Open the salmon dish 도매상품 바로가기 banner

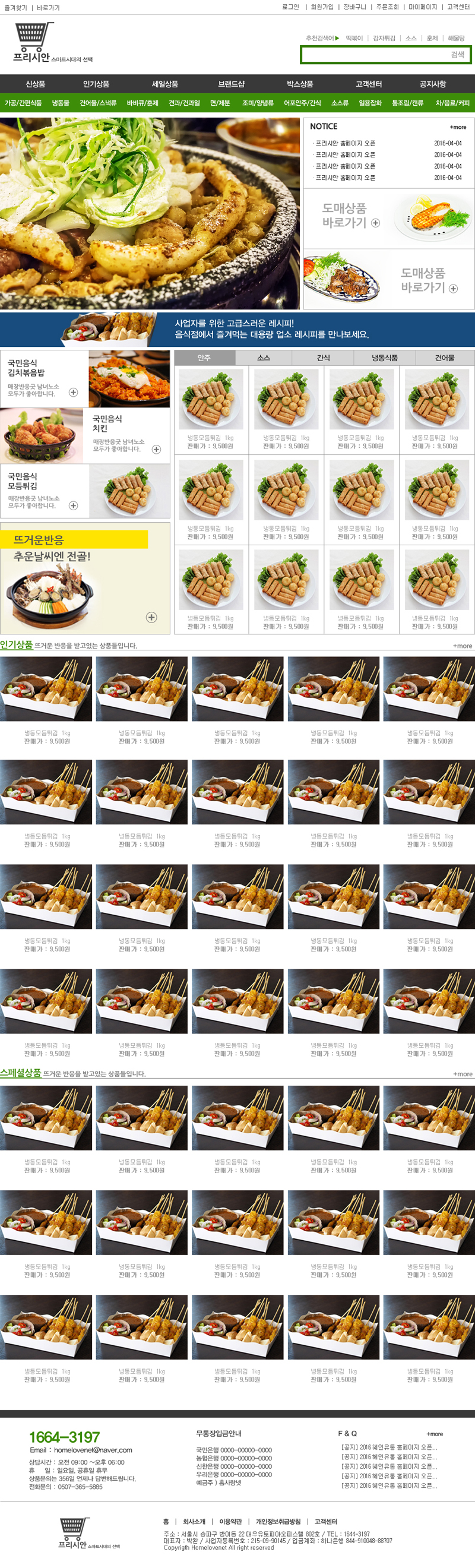pyautogui.click(x=389, y=217)
